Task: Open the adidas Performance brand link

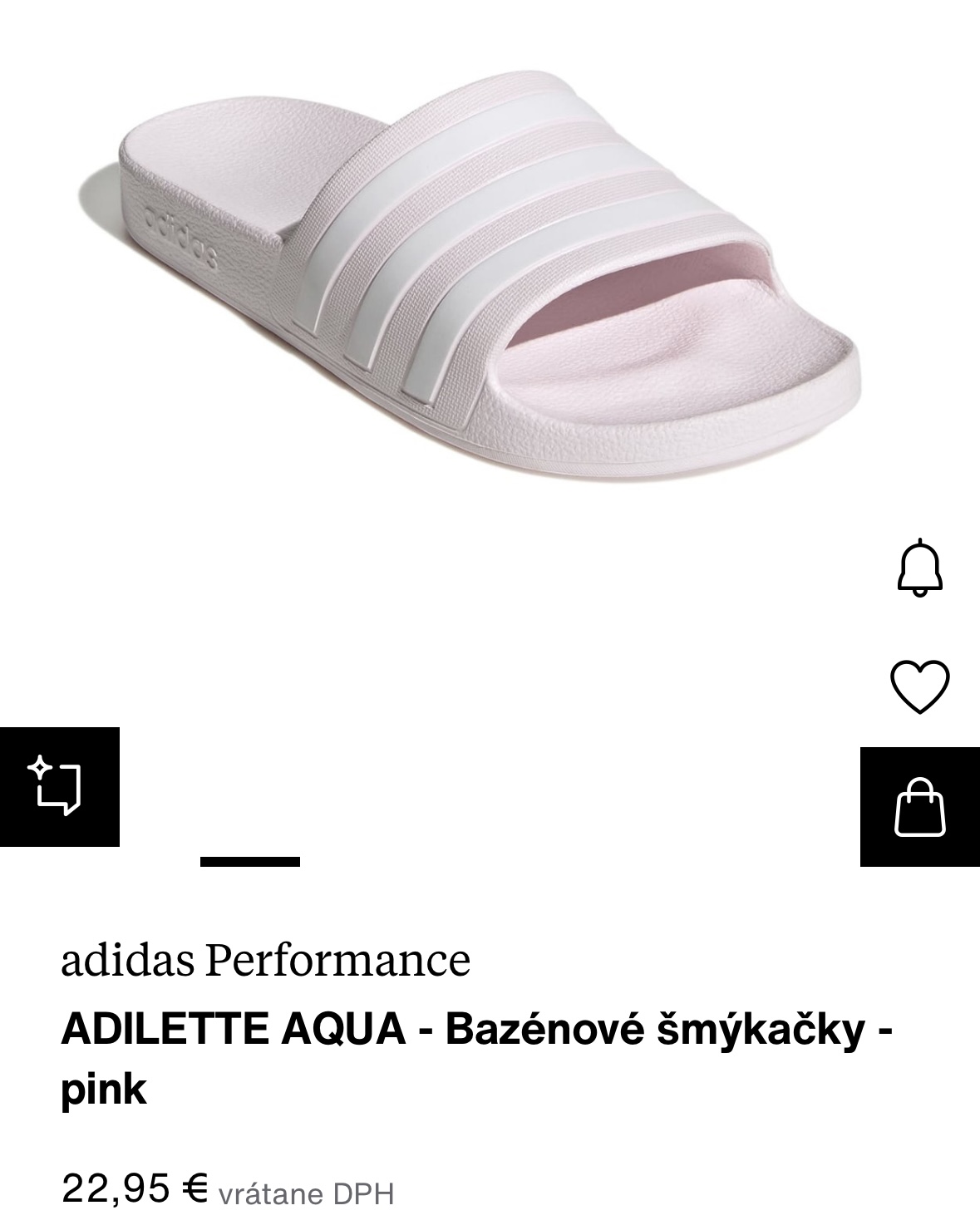Action: (265, 960)
